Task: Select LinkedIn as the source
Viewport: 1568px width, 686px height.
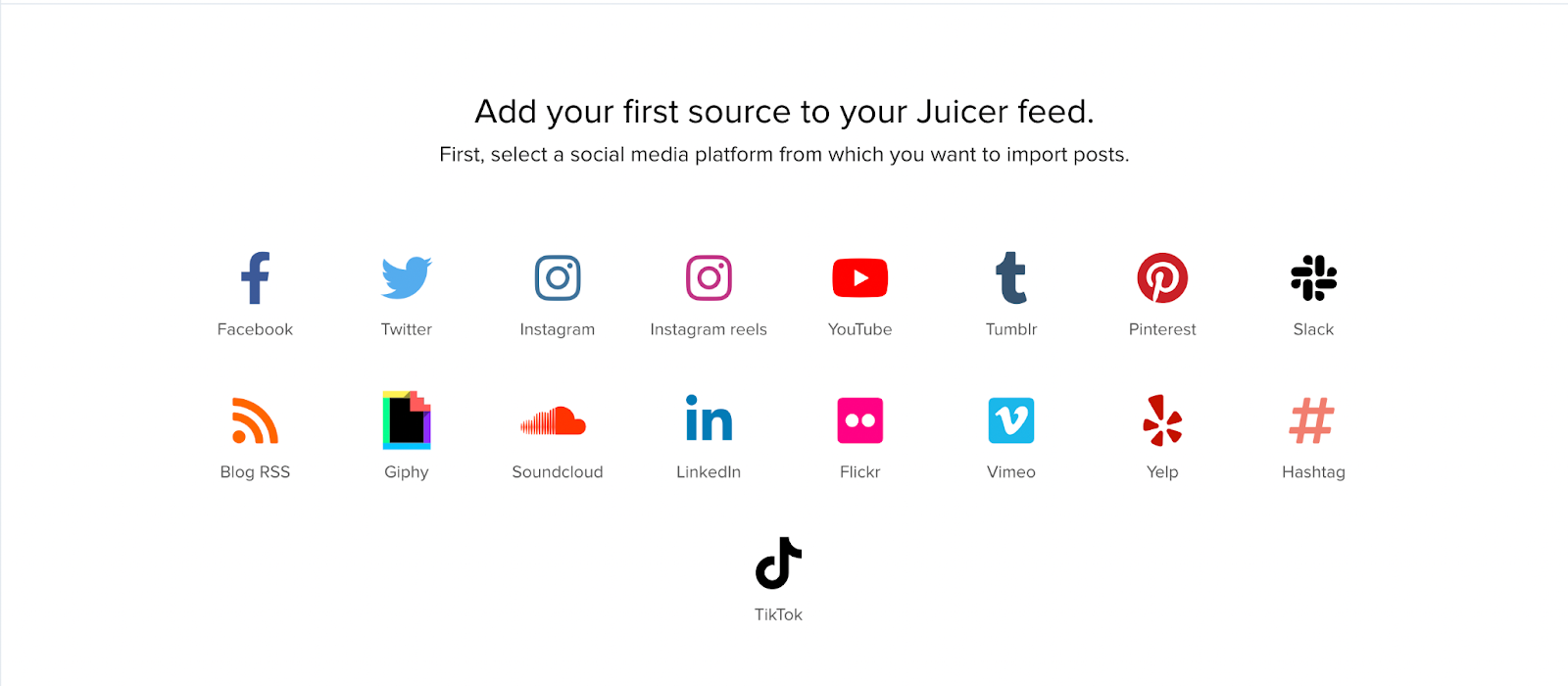Action: point(709,421)
